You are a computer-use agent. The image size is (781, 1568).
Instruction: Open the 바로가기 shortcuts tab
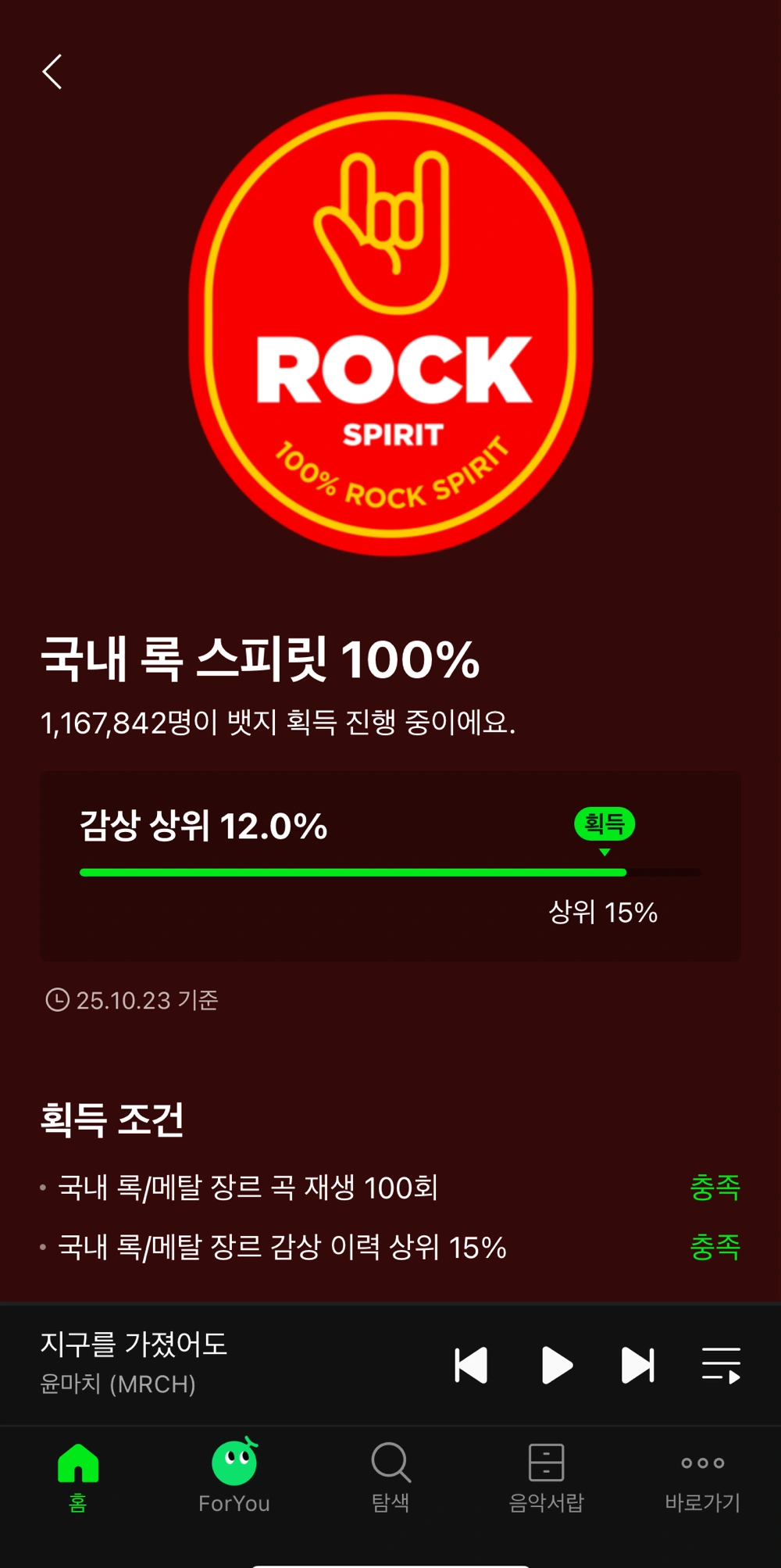point(702,1476)
